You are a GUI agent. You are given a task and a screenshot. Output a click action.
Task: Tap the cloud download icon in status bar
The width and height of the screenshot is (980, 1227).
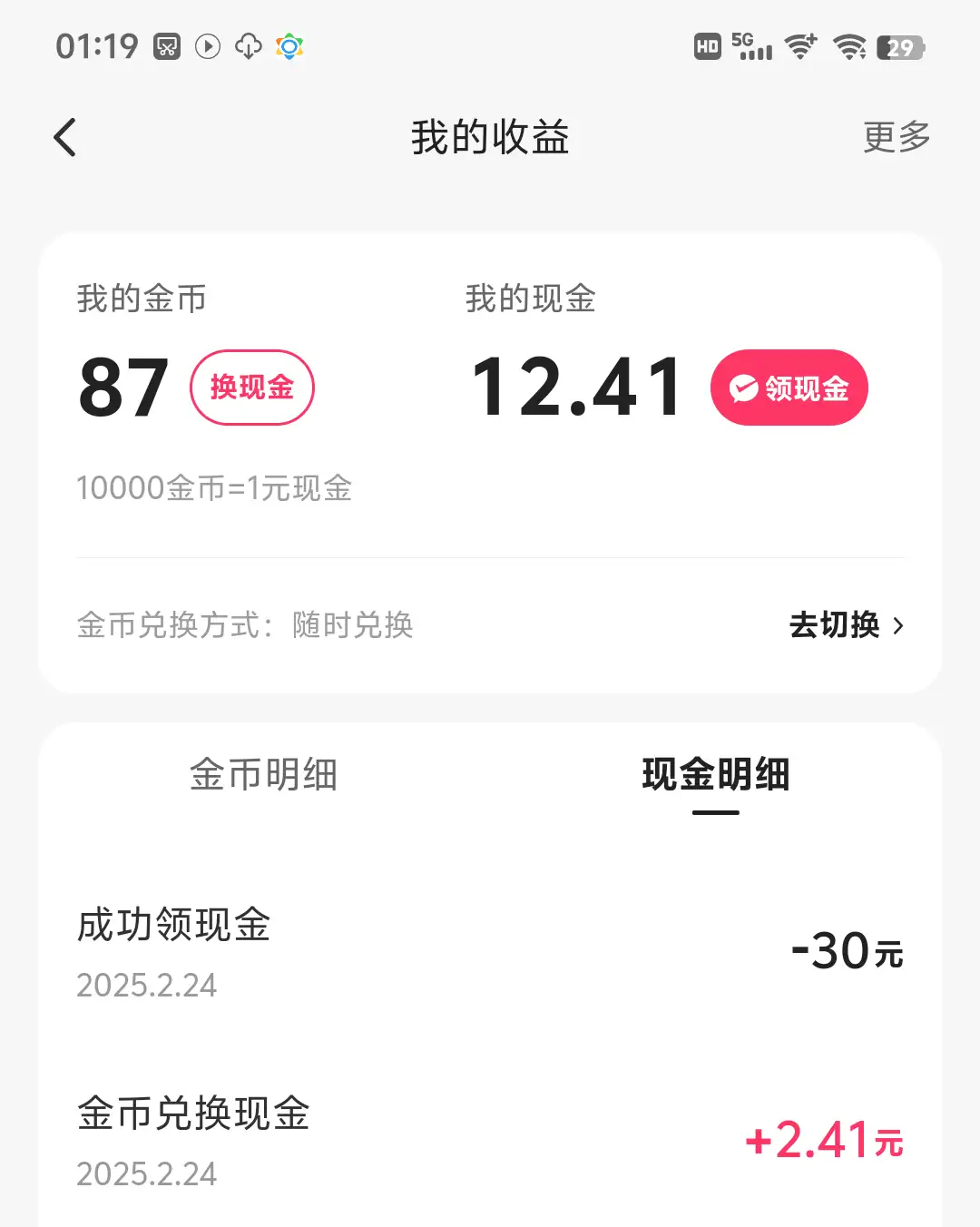coord(247,45)
